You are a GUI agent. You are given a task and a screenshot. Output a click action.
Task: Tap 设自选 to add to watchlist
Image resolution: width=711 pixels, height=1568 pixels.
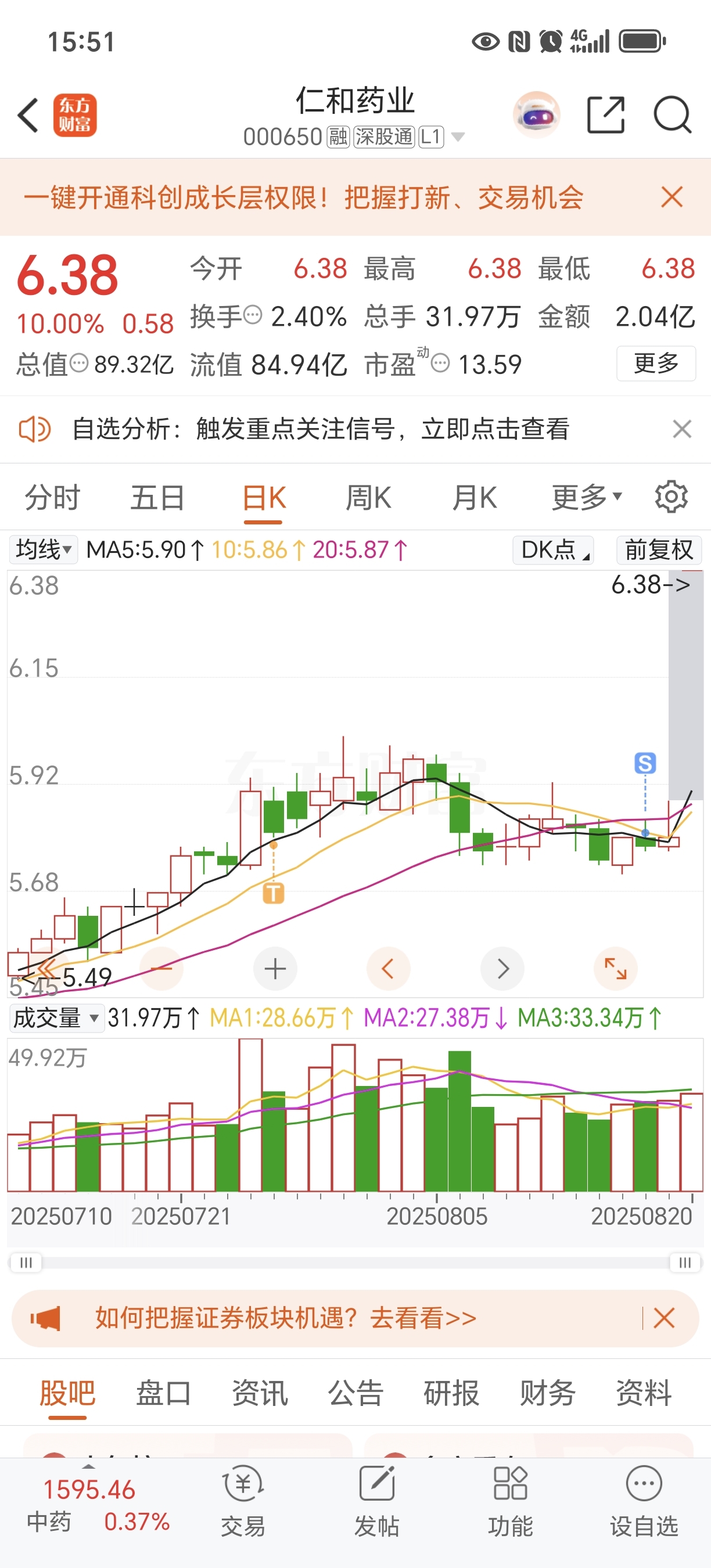coord(644,1502)
